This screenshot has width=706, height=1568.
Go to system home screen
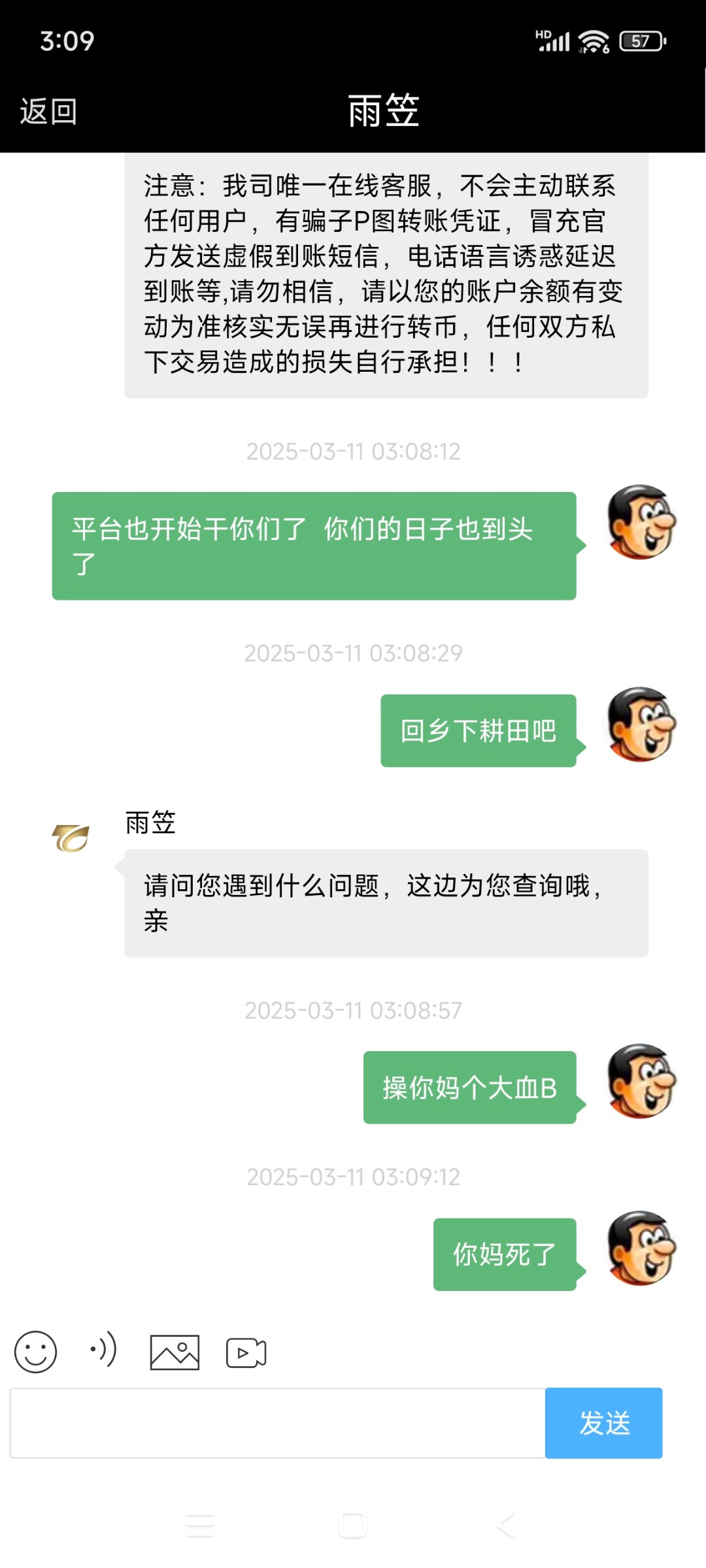pyautogui.click(x=352, y=1526)
